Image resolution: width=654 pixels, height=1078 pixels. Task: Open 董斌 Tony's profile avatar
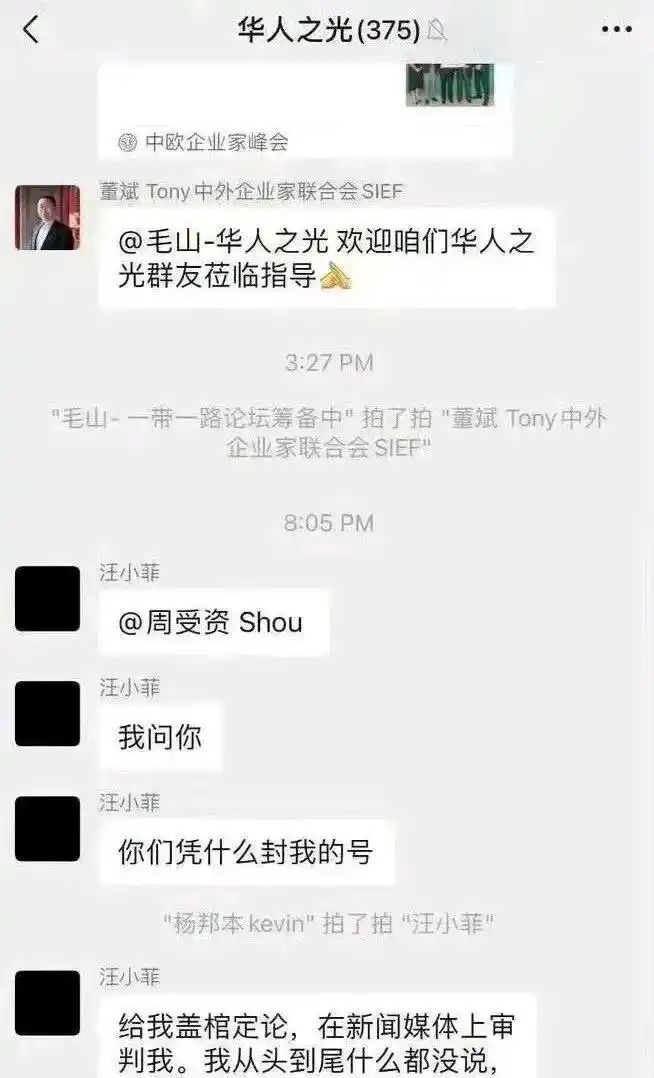[47, 217]
